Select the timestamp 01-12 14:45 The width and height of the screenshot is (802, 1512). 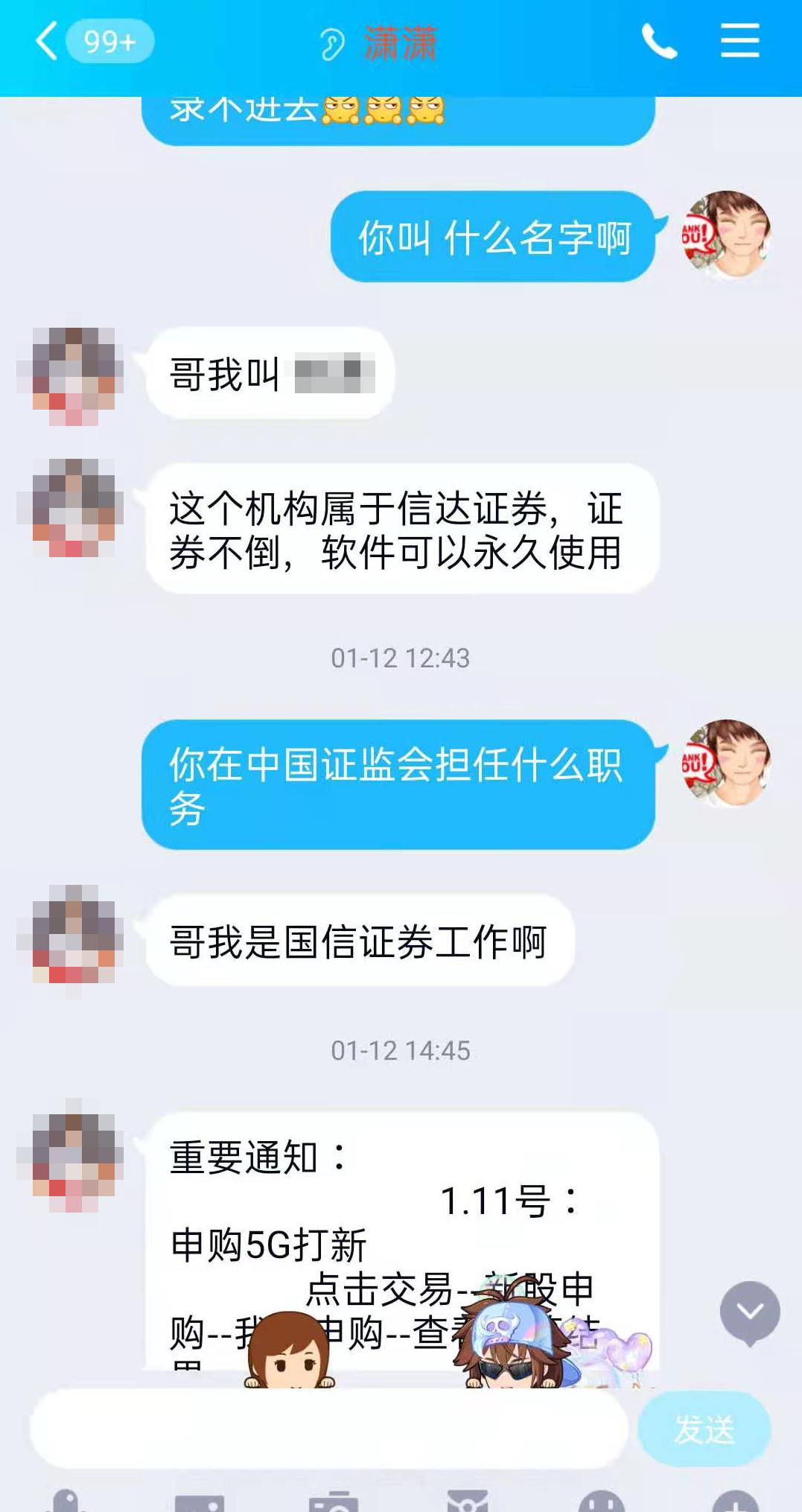coord(401,1052)
